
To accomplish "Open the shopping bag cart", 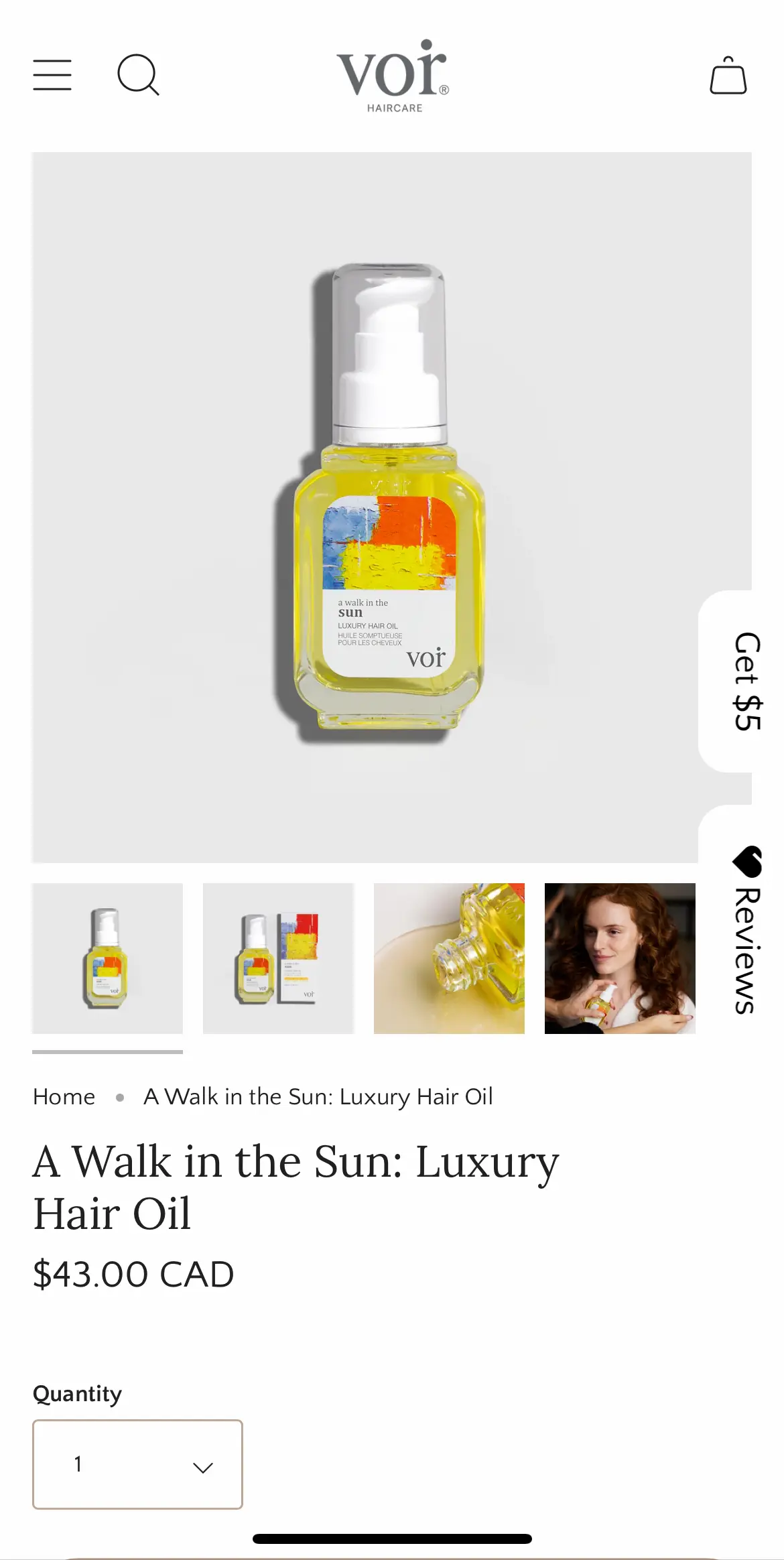I will point(728,76).
